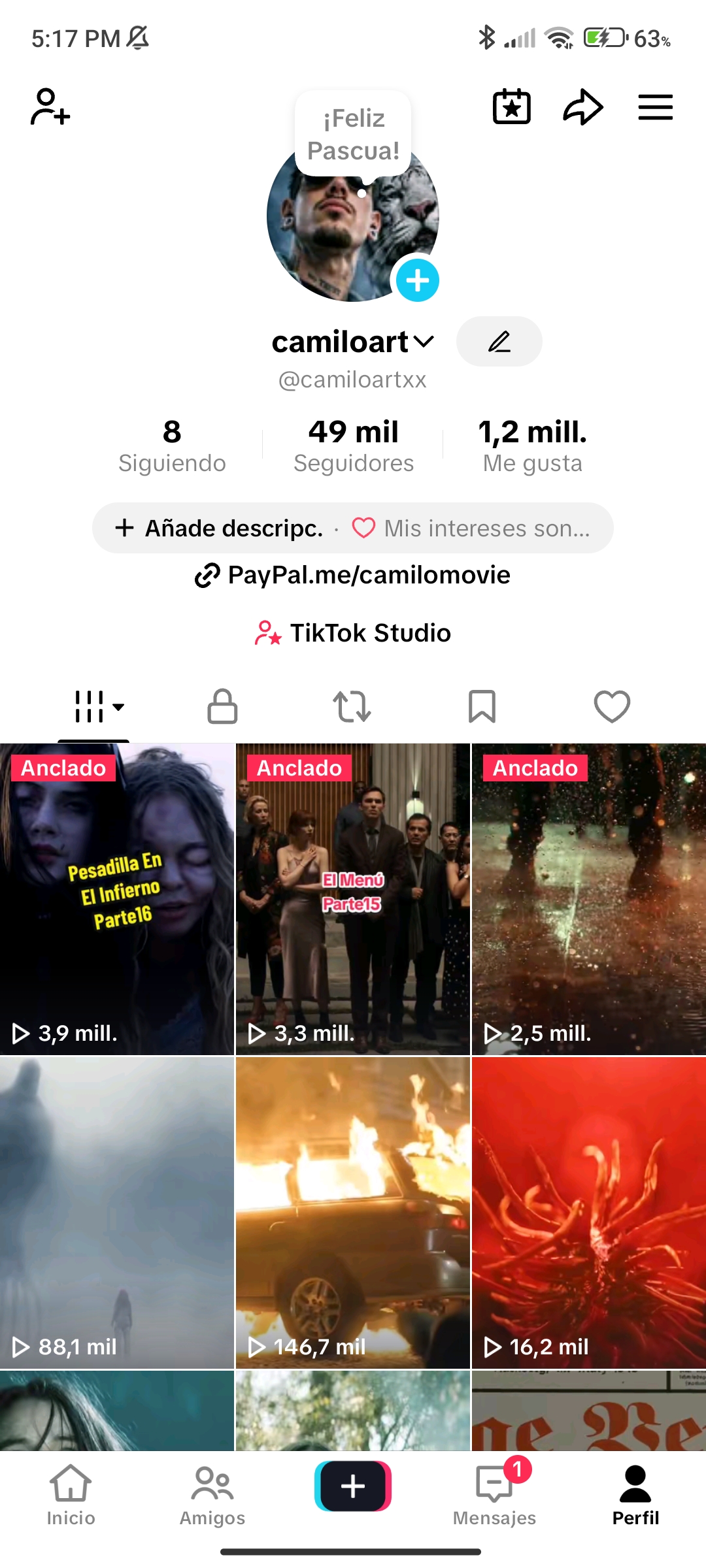Viewport: 706px width, 1568px height.
Task: Switch to the liked videos heart tab
Action: point(611,707)
